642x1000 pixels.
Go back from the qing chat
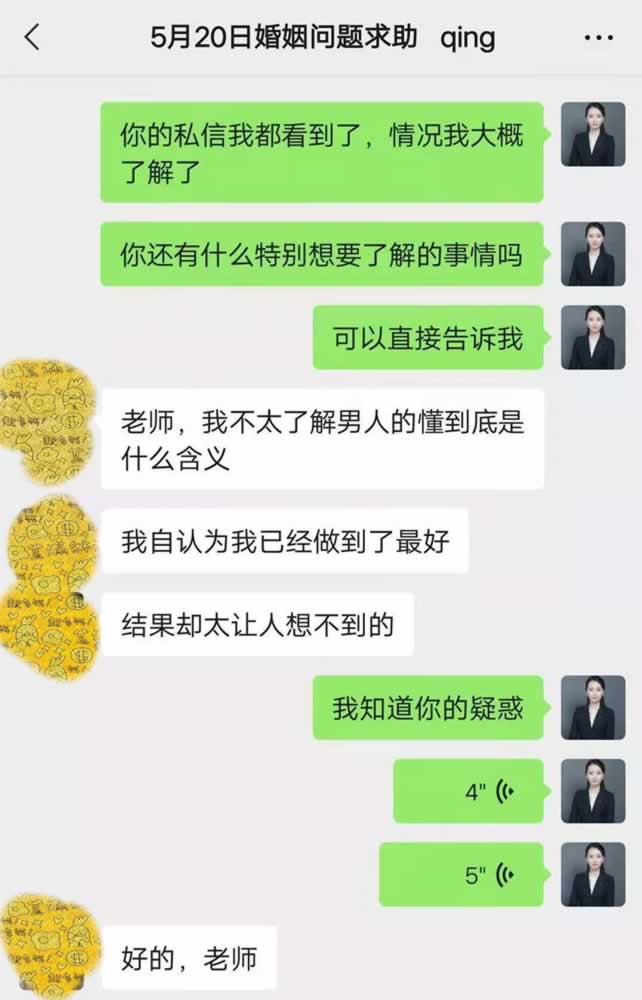coord(32,38)
